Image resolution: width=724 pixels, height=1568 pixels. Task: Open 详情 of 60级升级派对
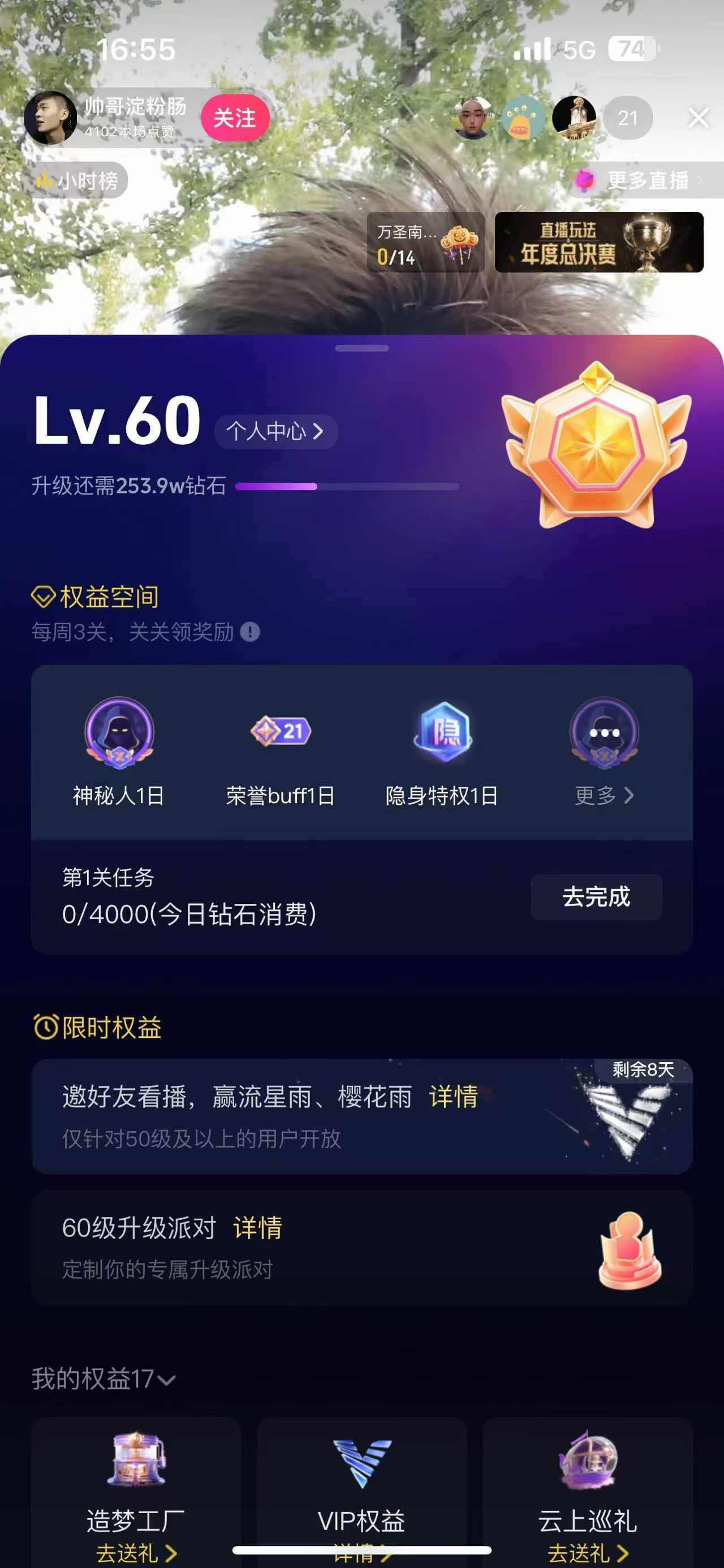point(257,1228)
